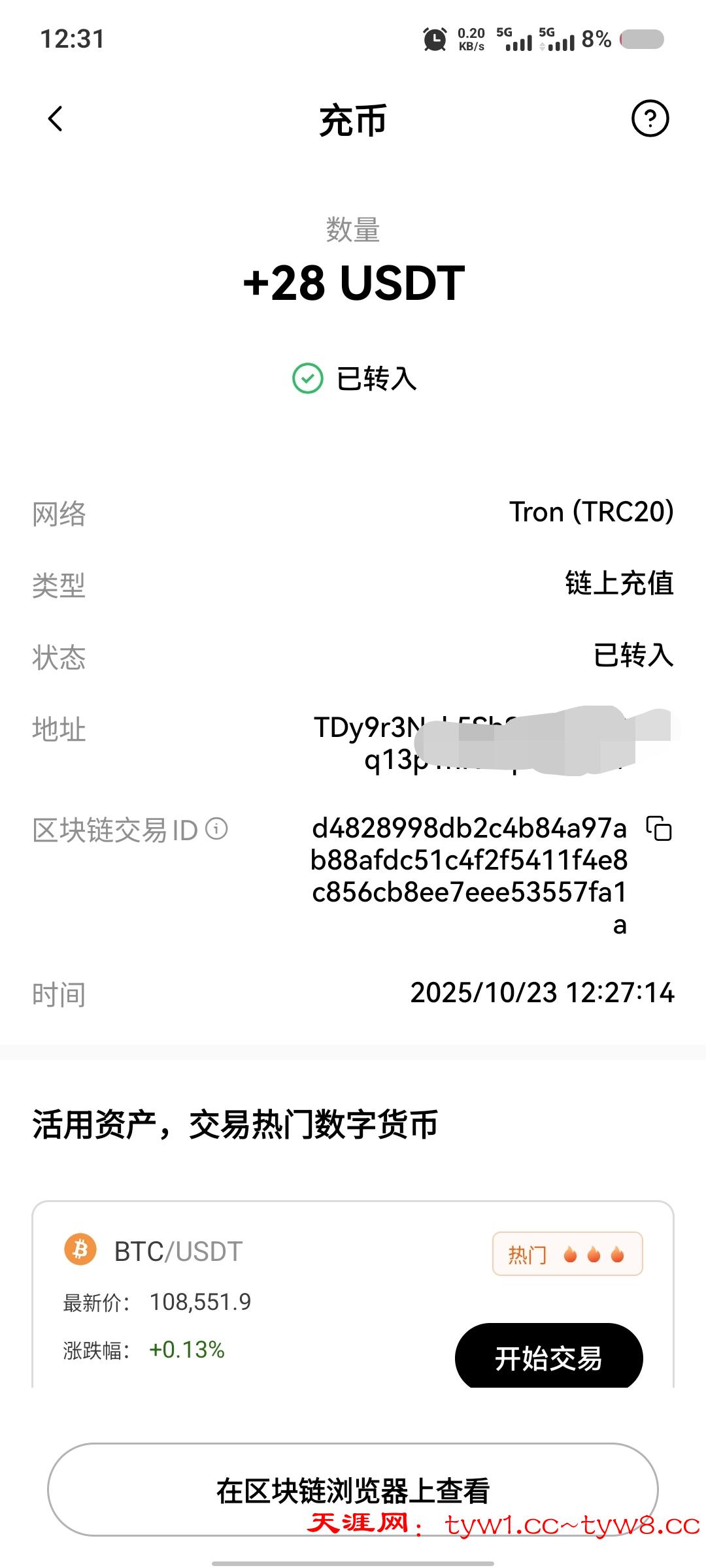706x1568 pixels.
Task: Copy the blockchain transaction ID
Action: pyautogui.click(x=659, y=828)
